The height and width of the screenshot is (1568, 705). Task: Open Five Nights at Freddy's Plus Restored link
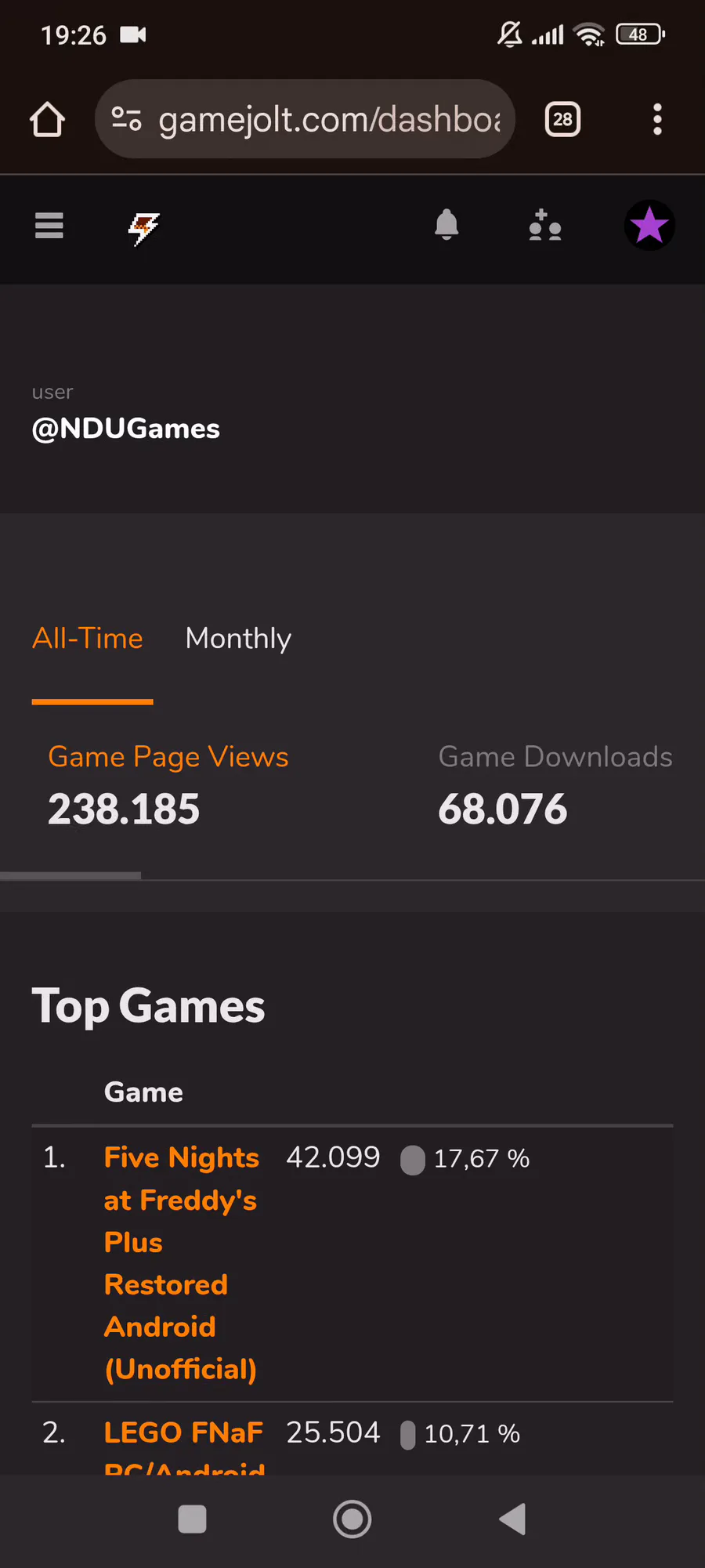point(181,1262)
